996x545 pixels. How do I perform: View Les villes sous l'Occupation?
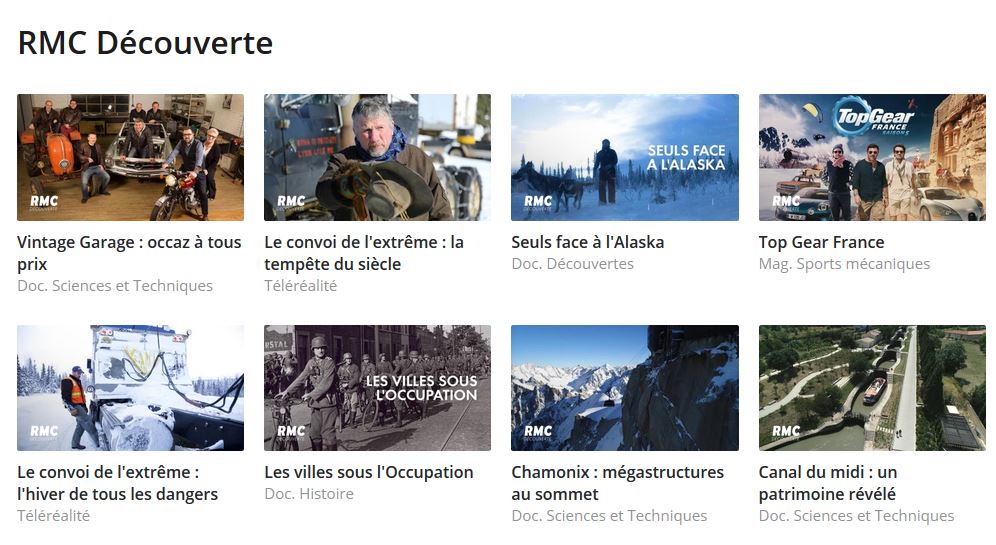tap(377, 388)
